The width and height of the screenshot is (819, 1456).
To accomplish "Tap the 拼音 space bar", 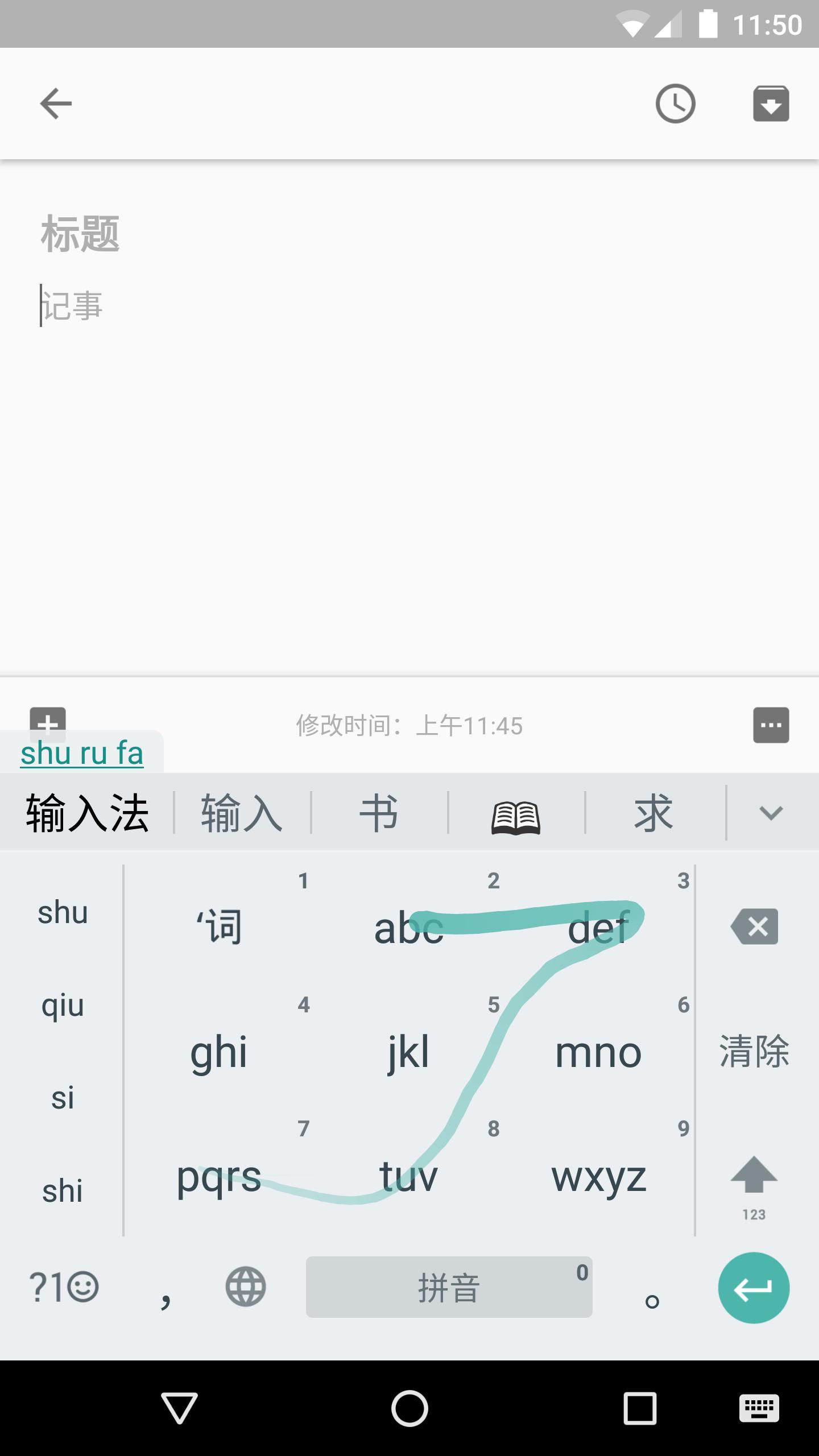I will click(x=449, y=1288).
